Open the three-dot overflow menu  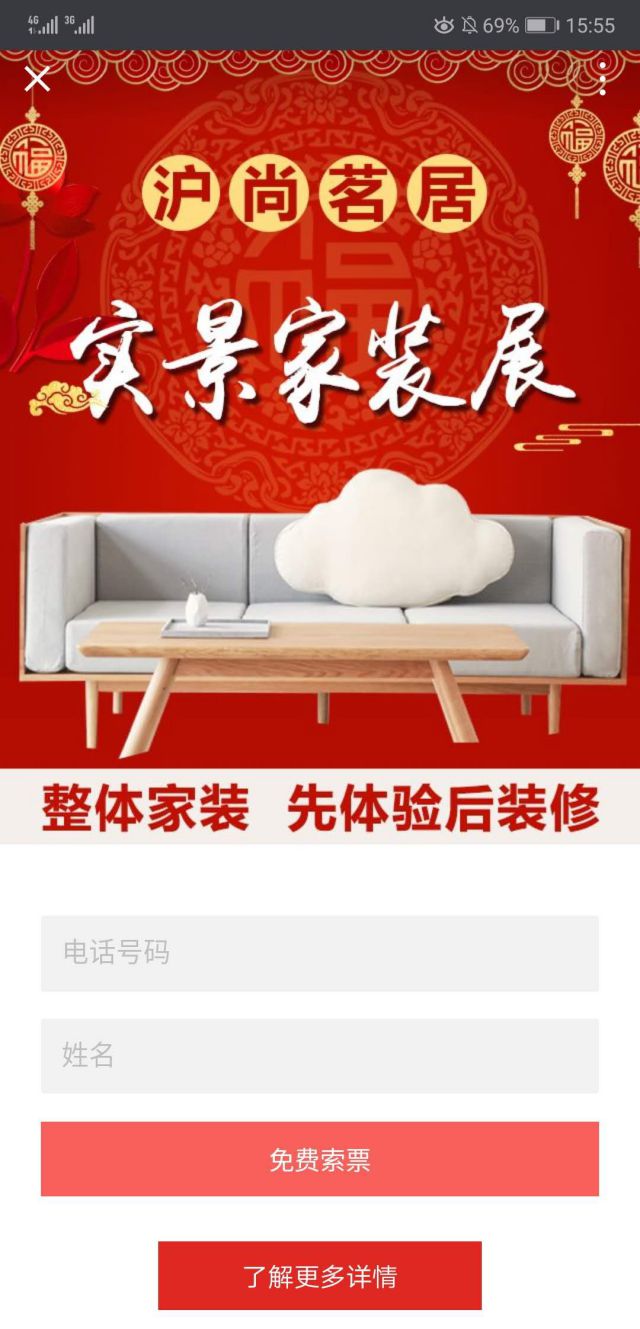coord(603,79)
